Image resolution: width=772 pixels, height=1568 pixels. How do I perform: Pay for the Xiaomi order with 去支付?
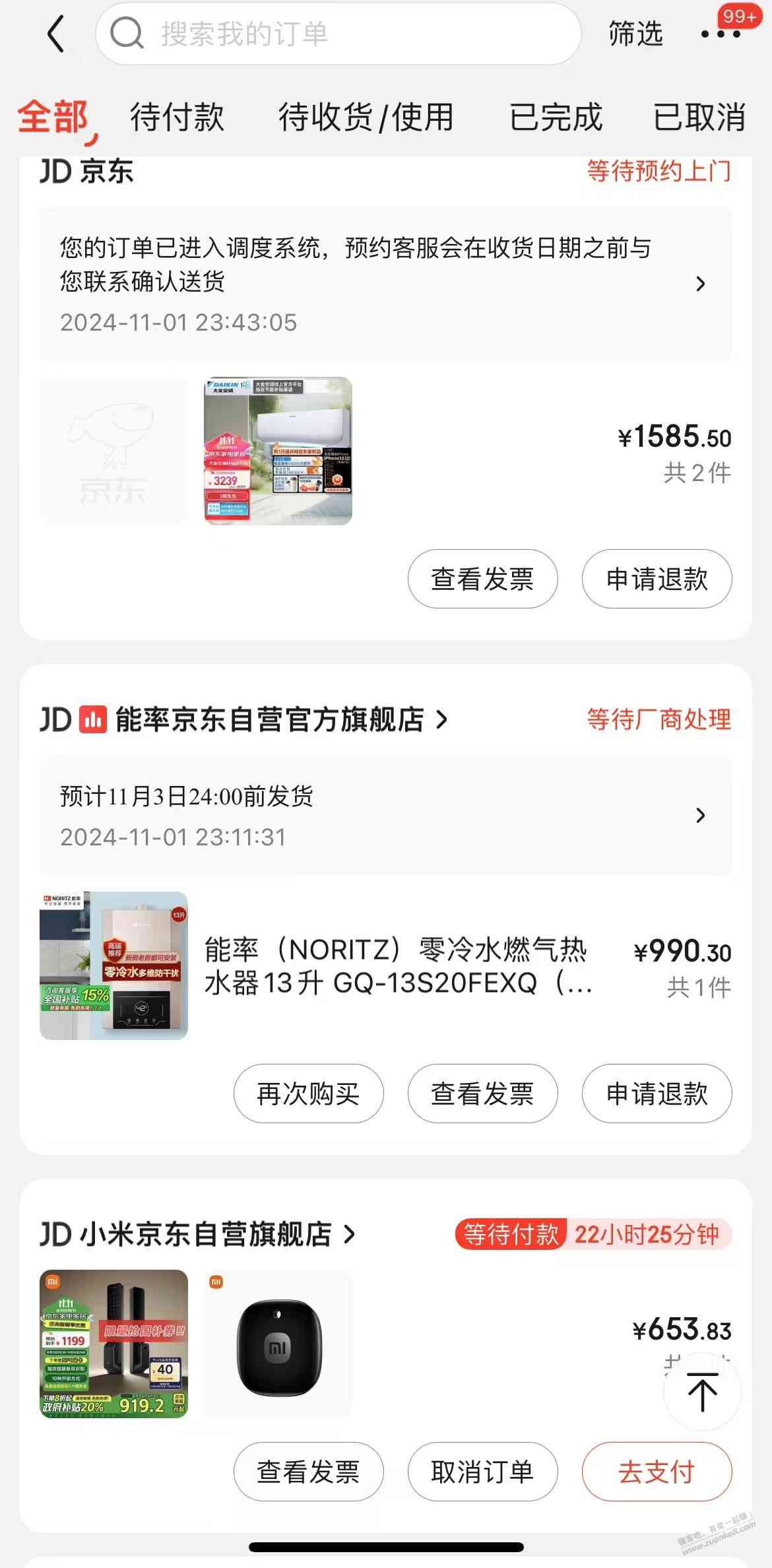[x=657, y=1472]
